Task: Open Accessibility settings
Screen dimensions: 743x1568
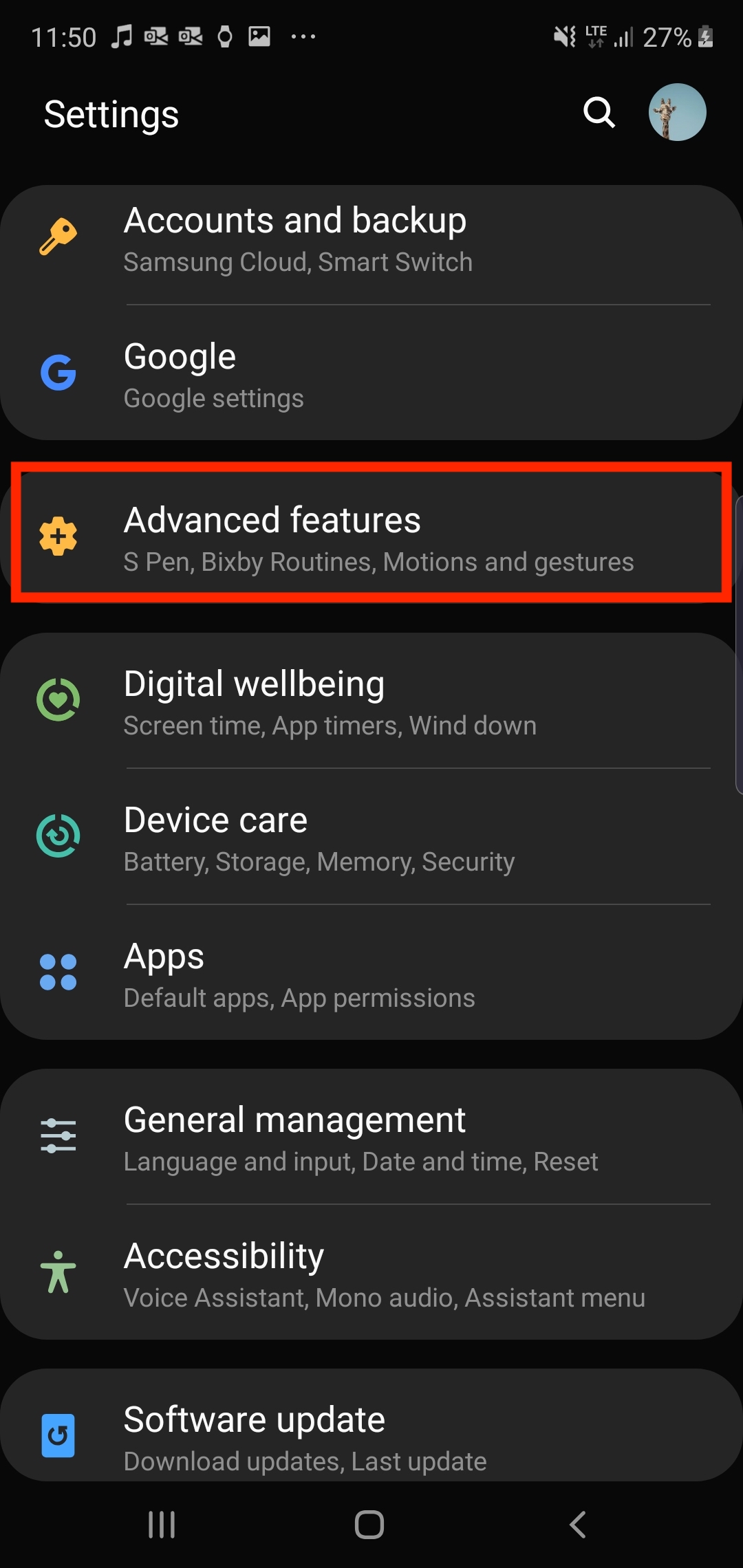Action: click(371, 1274)
